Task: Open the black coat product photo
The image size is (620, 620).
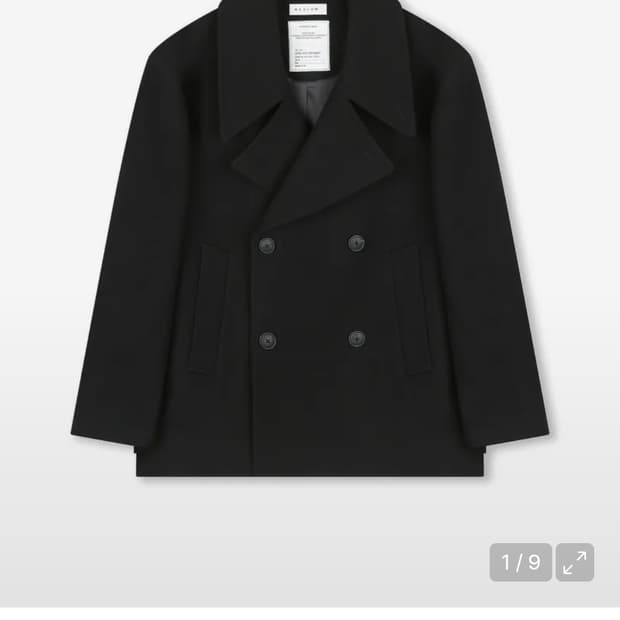Action: [310, 260]
